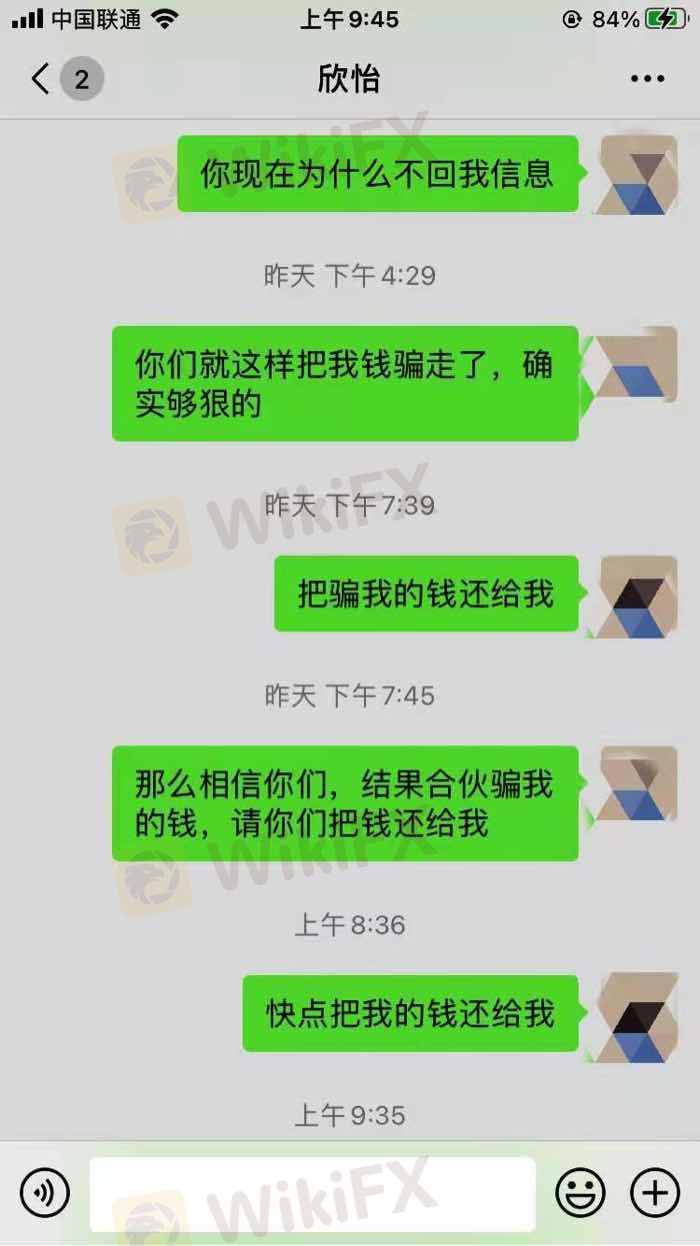Tap avatar beside message 你现在为什么不回我信息
Image resolution: width=700 pixels, height=1246 pixels.
[x=638, y=175]
